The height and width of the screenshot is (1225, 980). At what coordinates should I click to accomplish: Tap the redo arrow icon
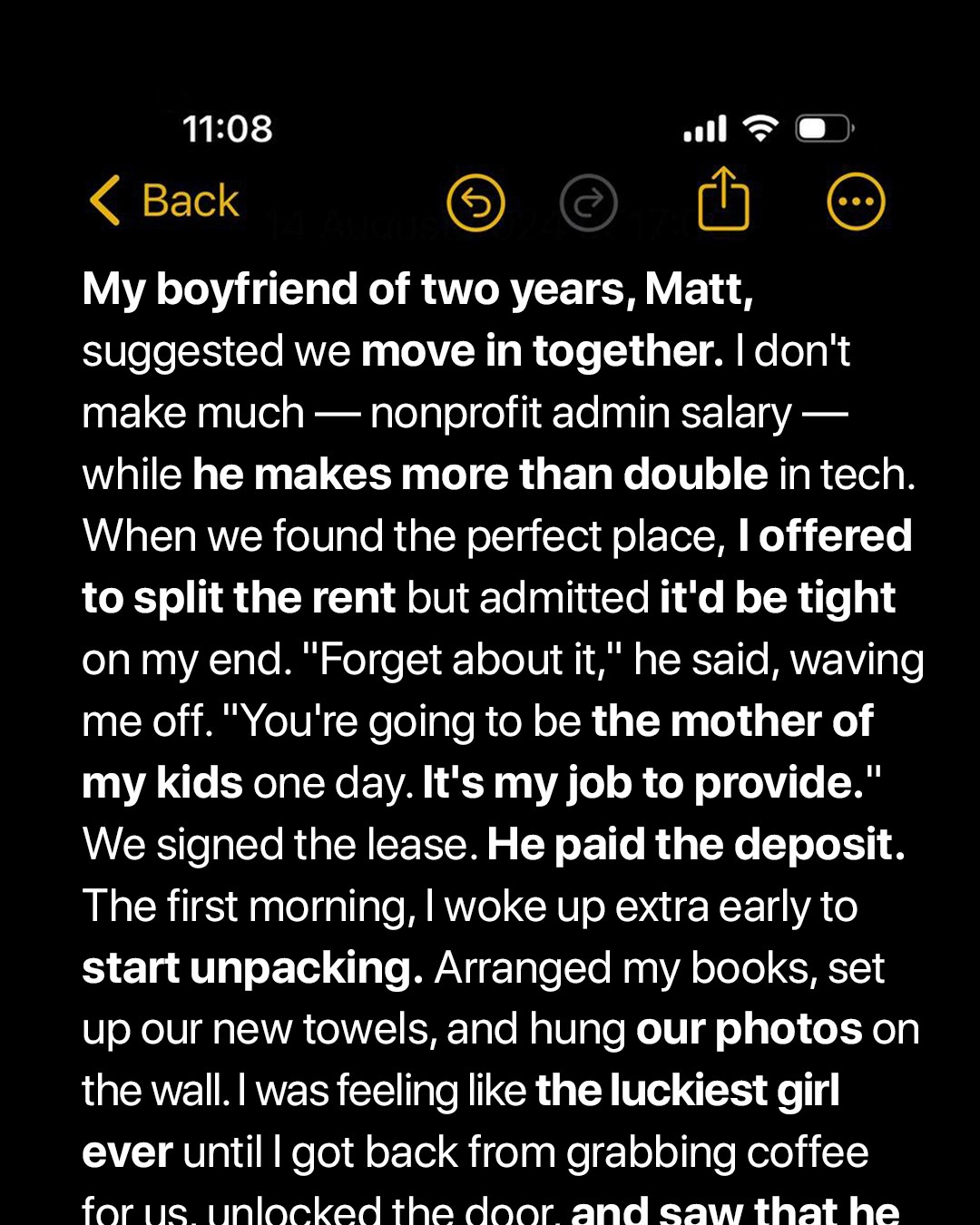tap(588, 202)
